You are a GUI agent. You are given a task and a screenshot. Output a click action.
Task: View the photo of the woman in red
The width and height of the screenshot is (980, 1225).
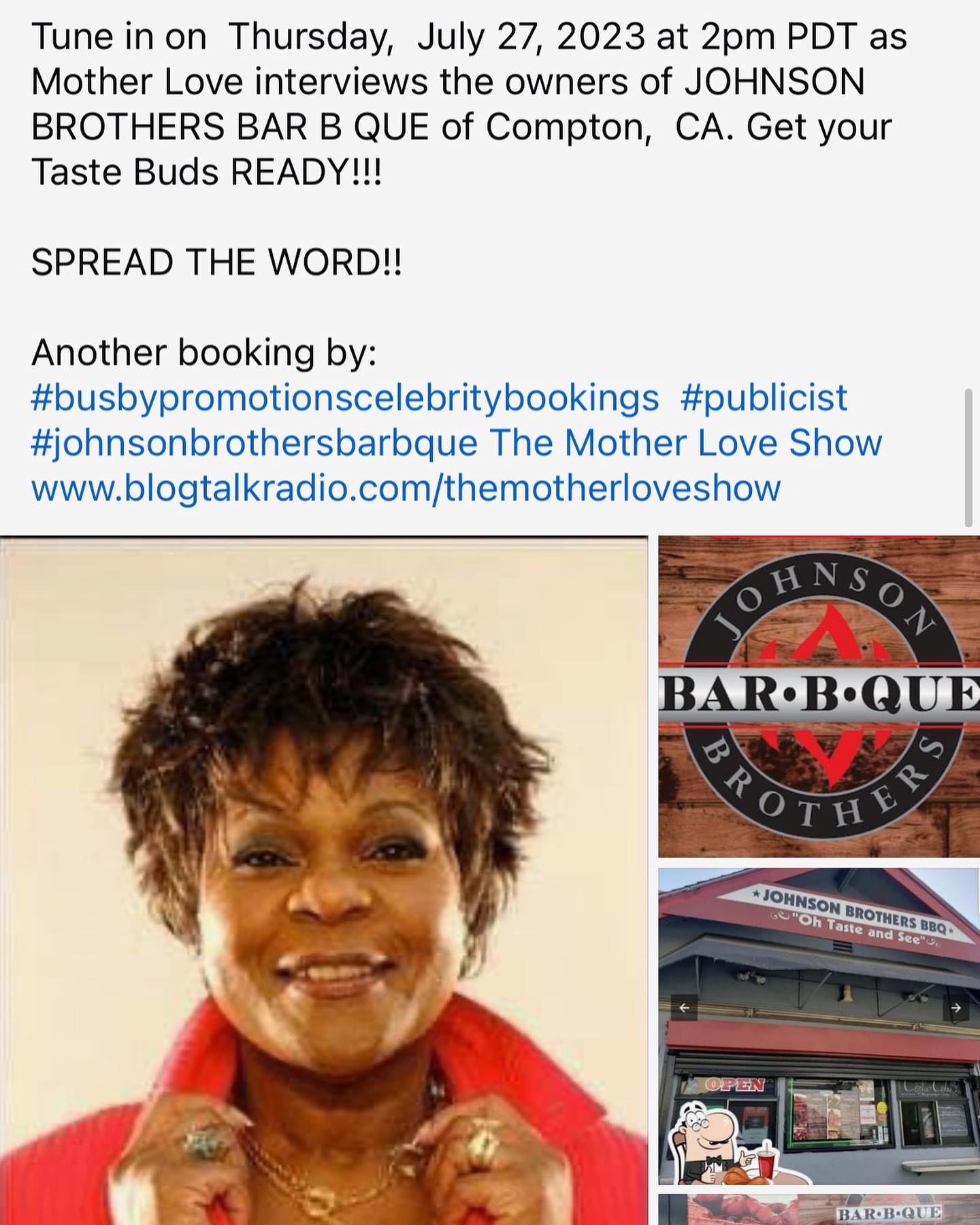point(324,879)
